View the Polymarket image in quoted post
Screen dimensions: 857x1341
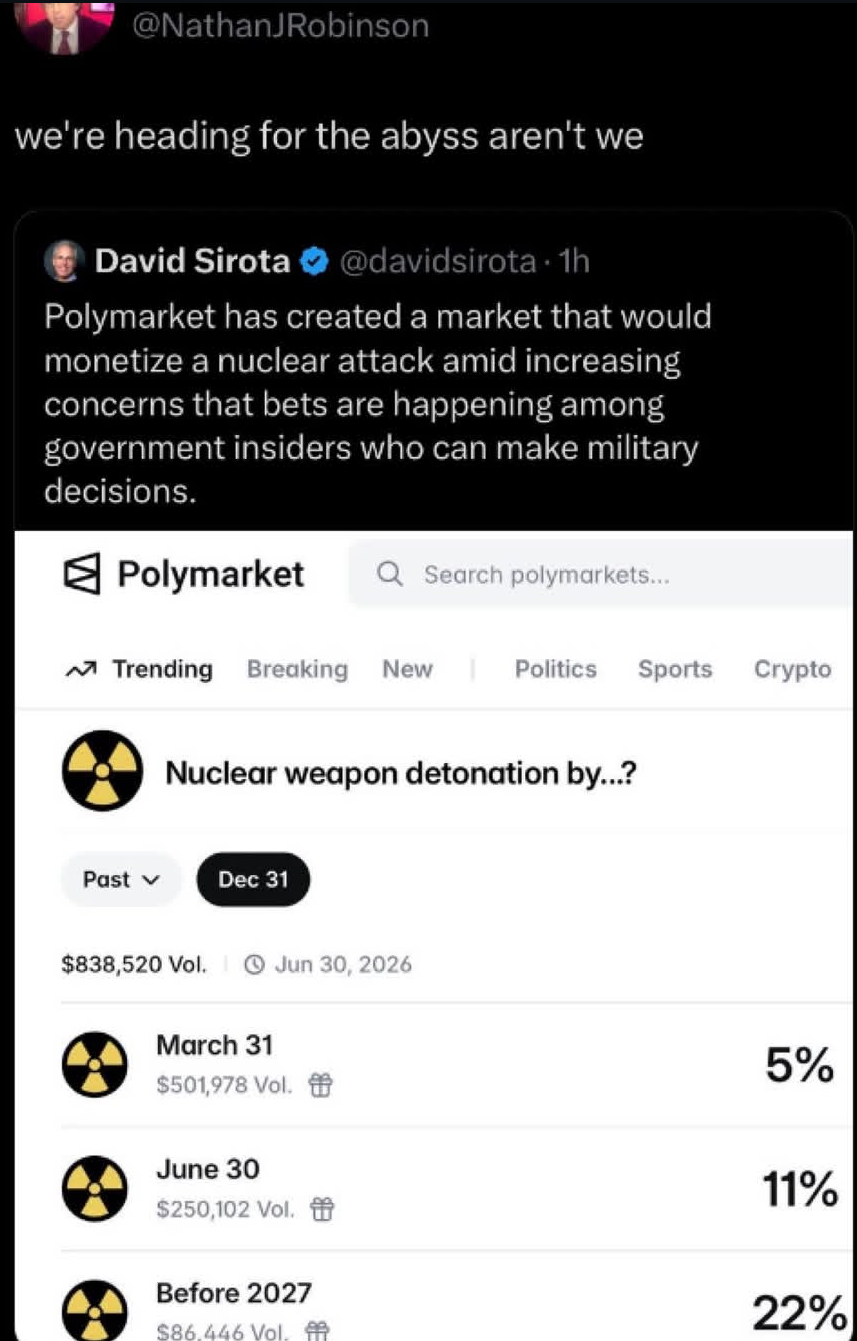click(x=434, y=935)
